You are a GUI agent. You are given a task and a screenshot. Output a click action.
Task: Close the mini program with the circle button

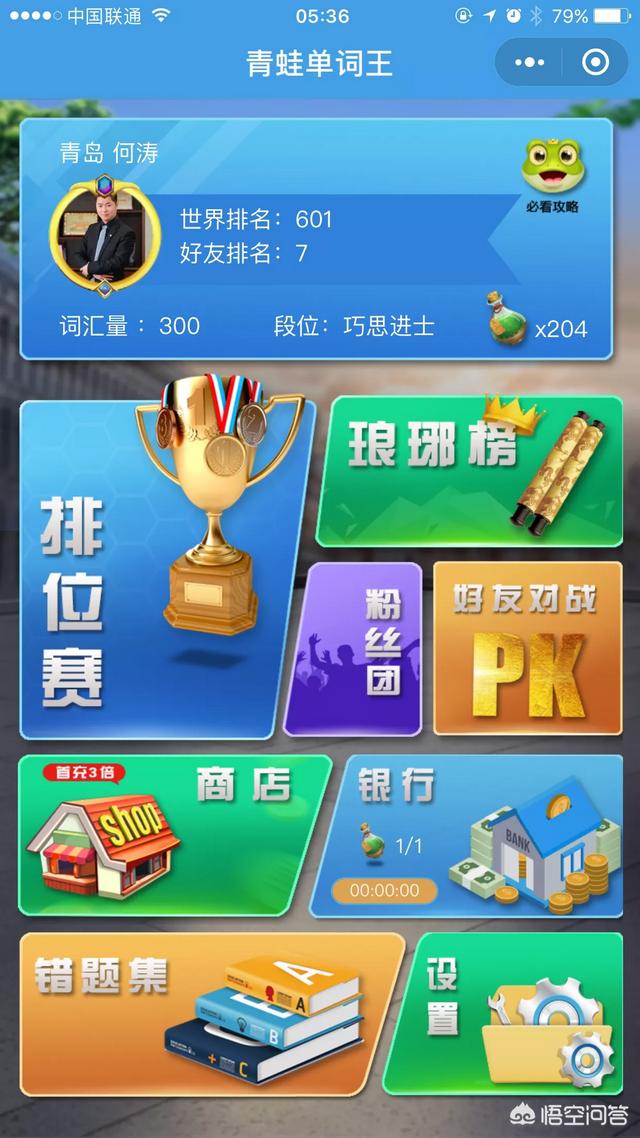click(595, 63)
